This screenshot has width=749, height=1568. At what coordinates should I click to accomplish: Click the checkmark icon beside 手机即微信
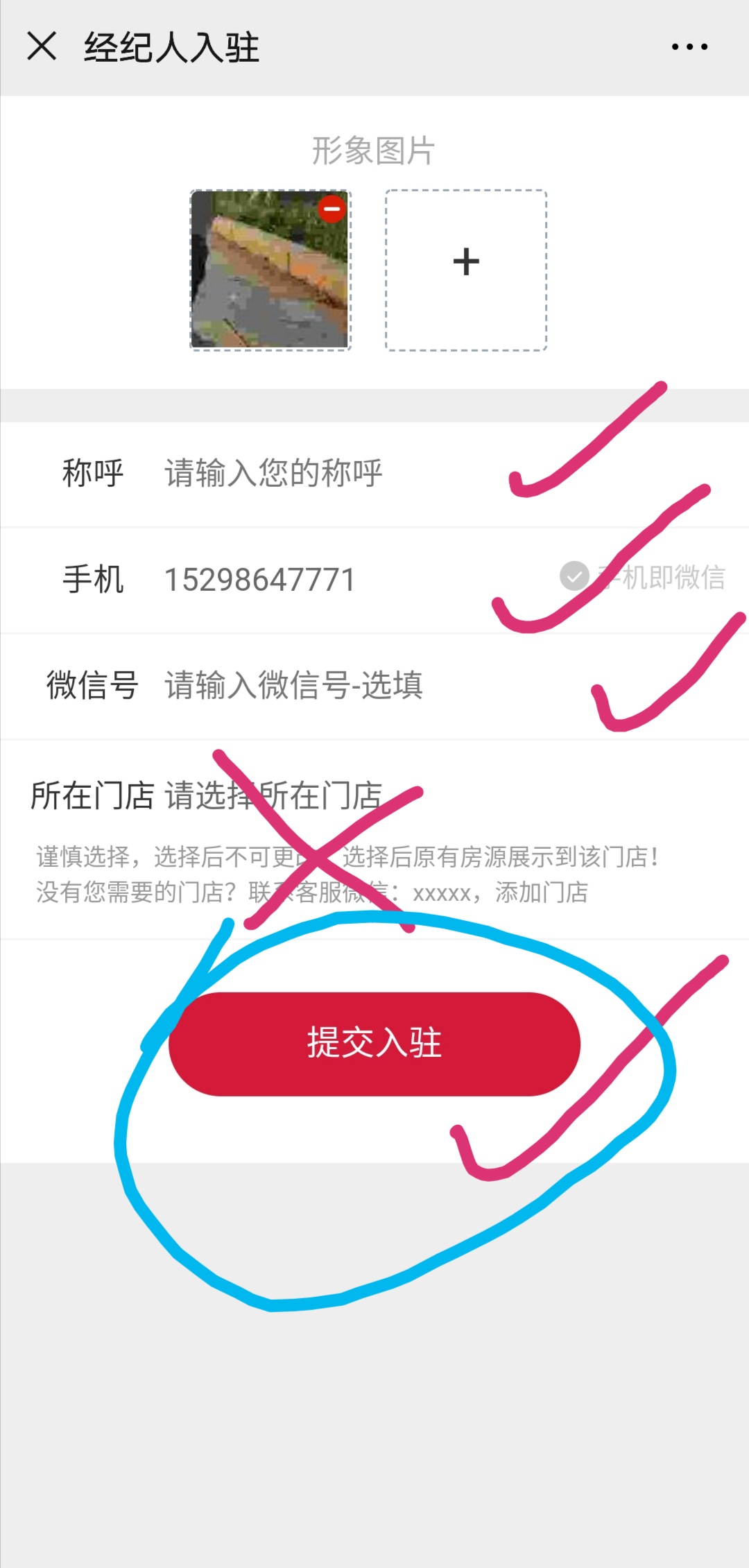[574, 576]
